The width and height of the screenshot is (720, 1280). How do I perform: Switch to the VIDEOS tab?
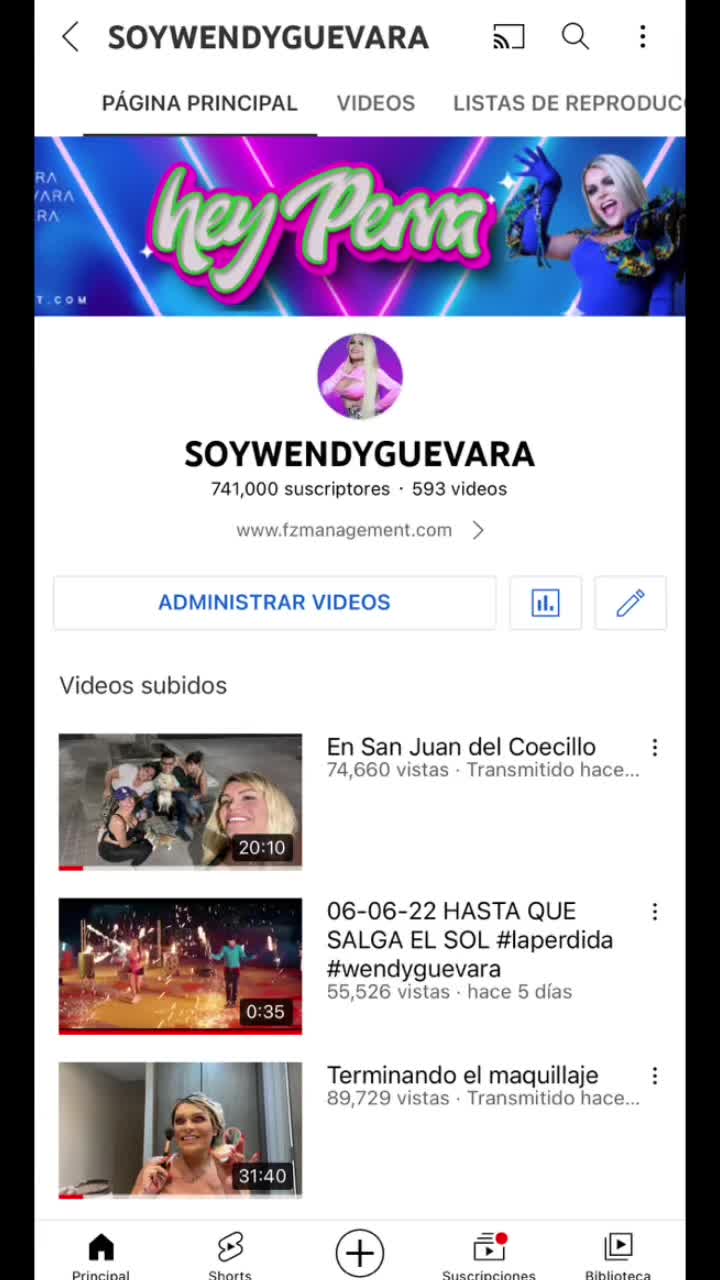coord(375,103)
